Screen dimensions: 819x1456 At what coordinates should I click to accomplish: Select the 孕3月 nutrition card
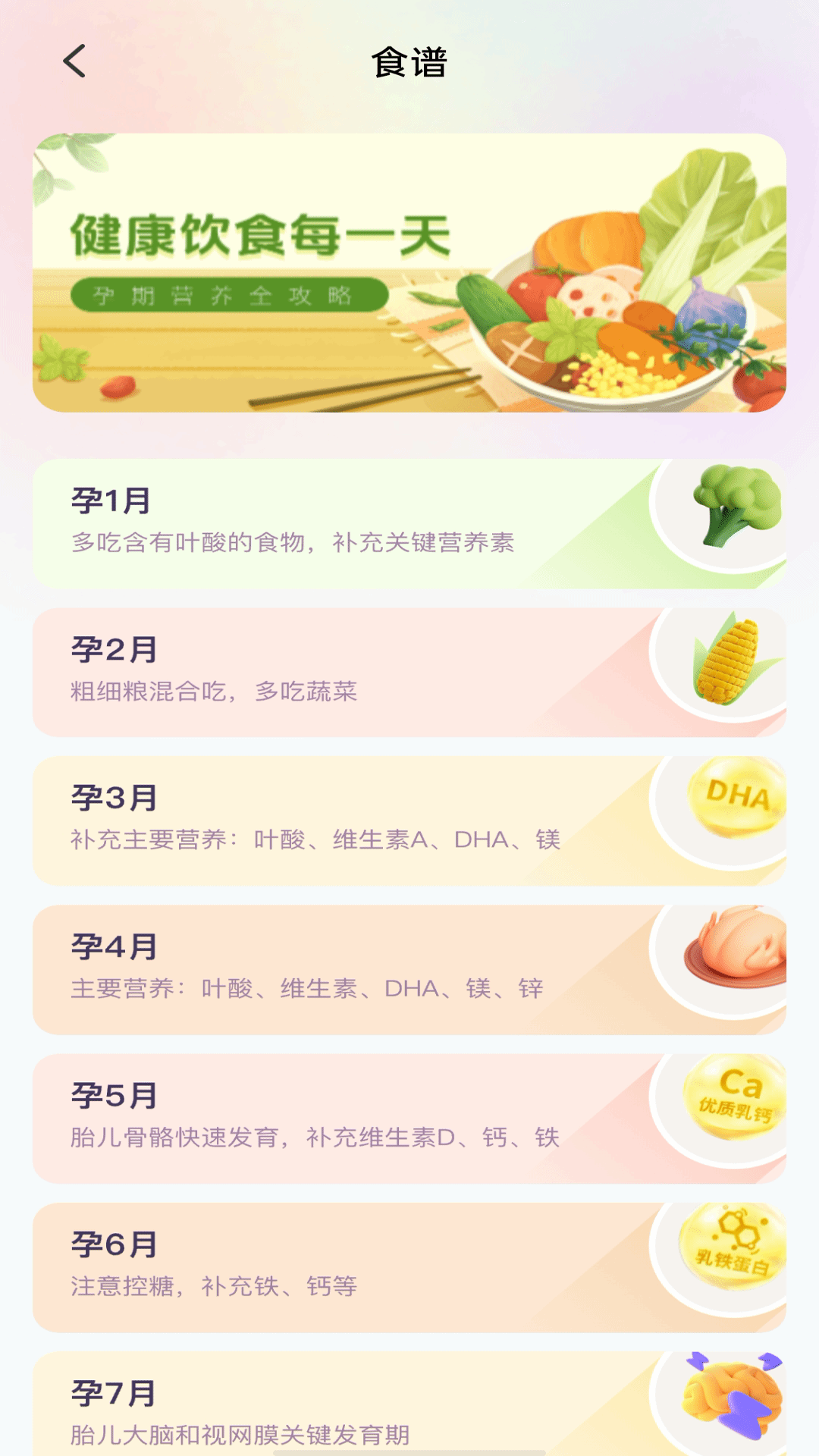[x=409, y=821]
